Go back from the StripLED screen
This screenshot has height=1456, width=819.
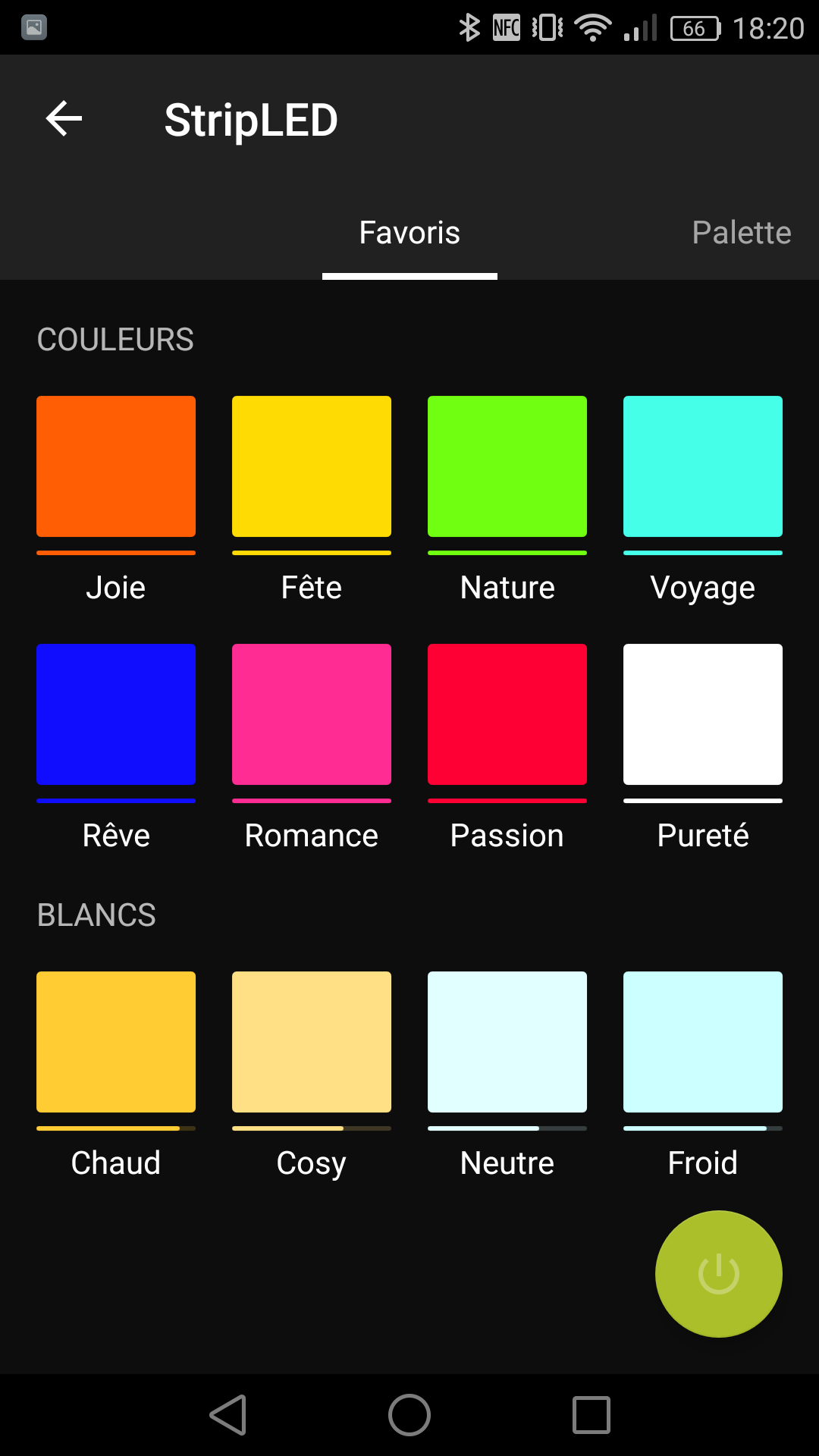point(64,119)
